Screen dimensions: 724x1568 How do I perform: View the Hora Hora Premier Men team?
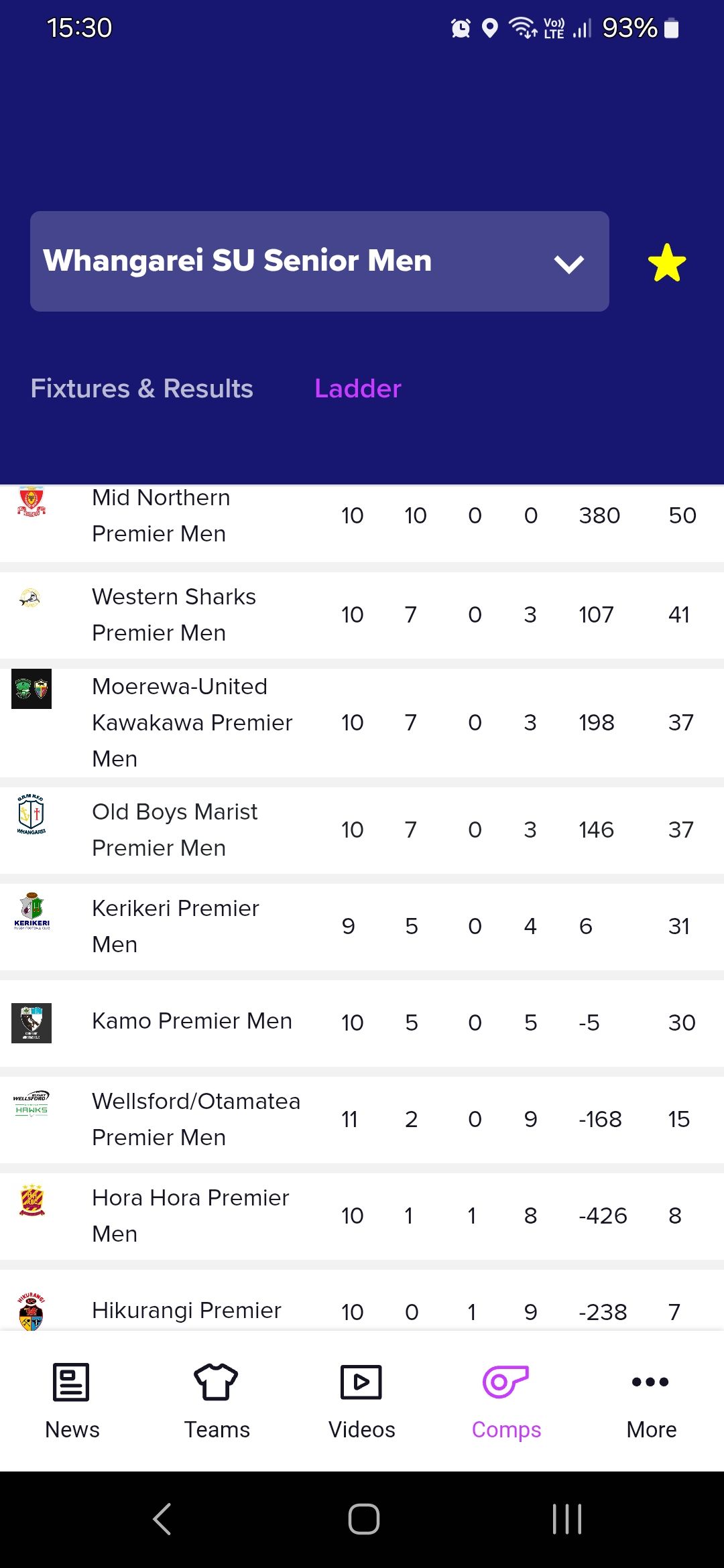(x=190, y=1215)
